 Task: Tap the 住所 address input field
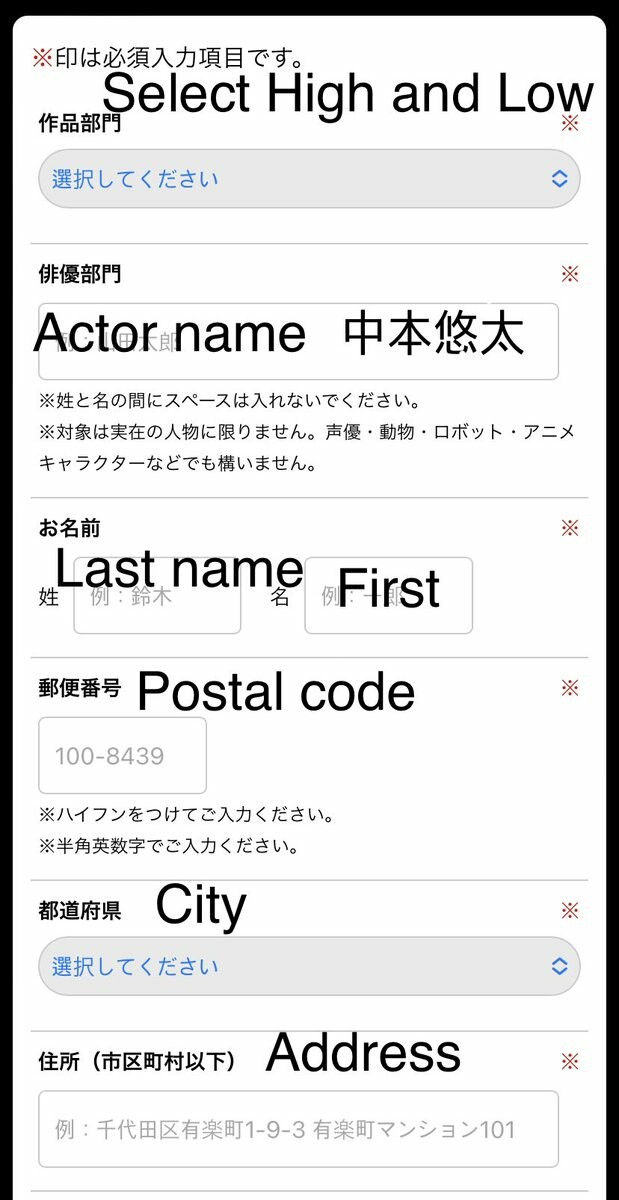point(298,1129)
